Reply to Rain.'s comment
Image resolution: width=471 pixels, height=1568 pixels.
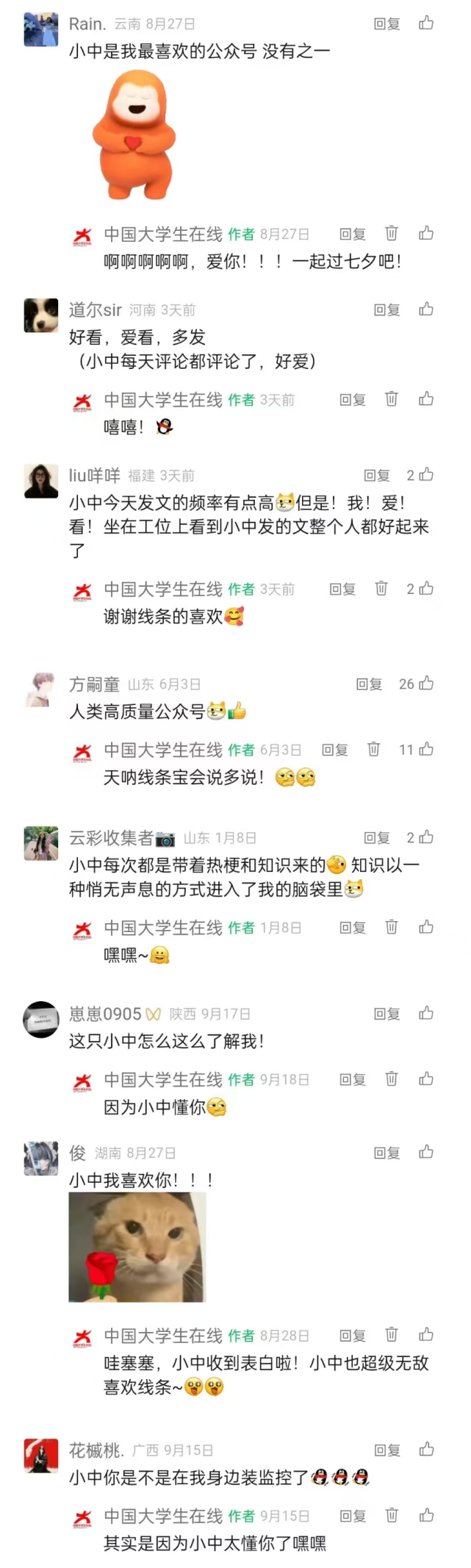[386, 24]
